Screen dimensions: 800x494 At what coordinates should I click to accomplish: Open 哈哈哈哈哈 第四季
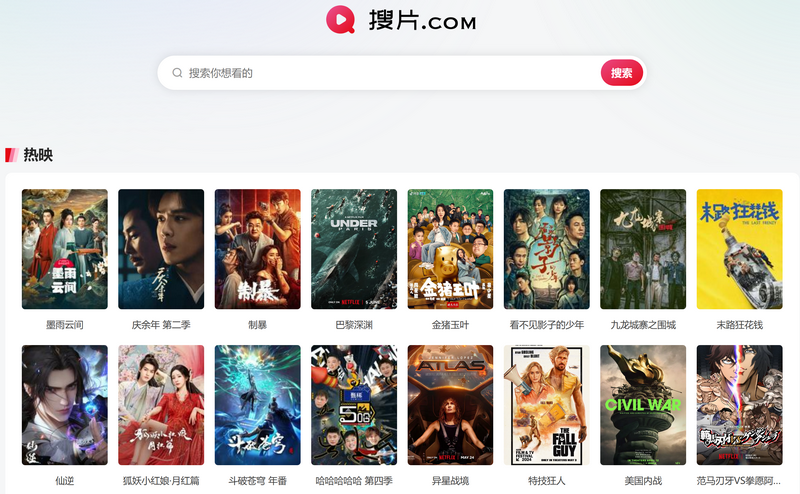[354, 405]
